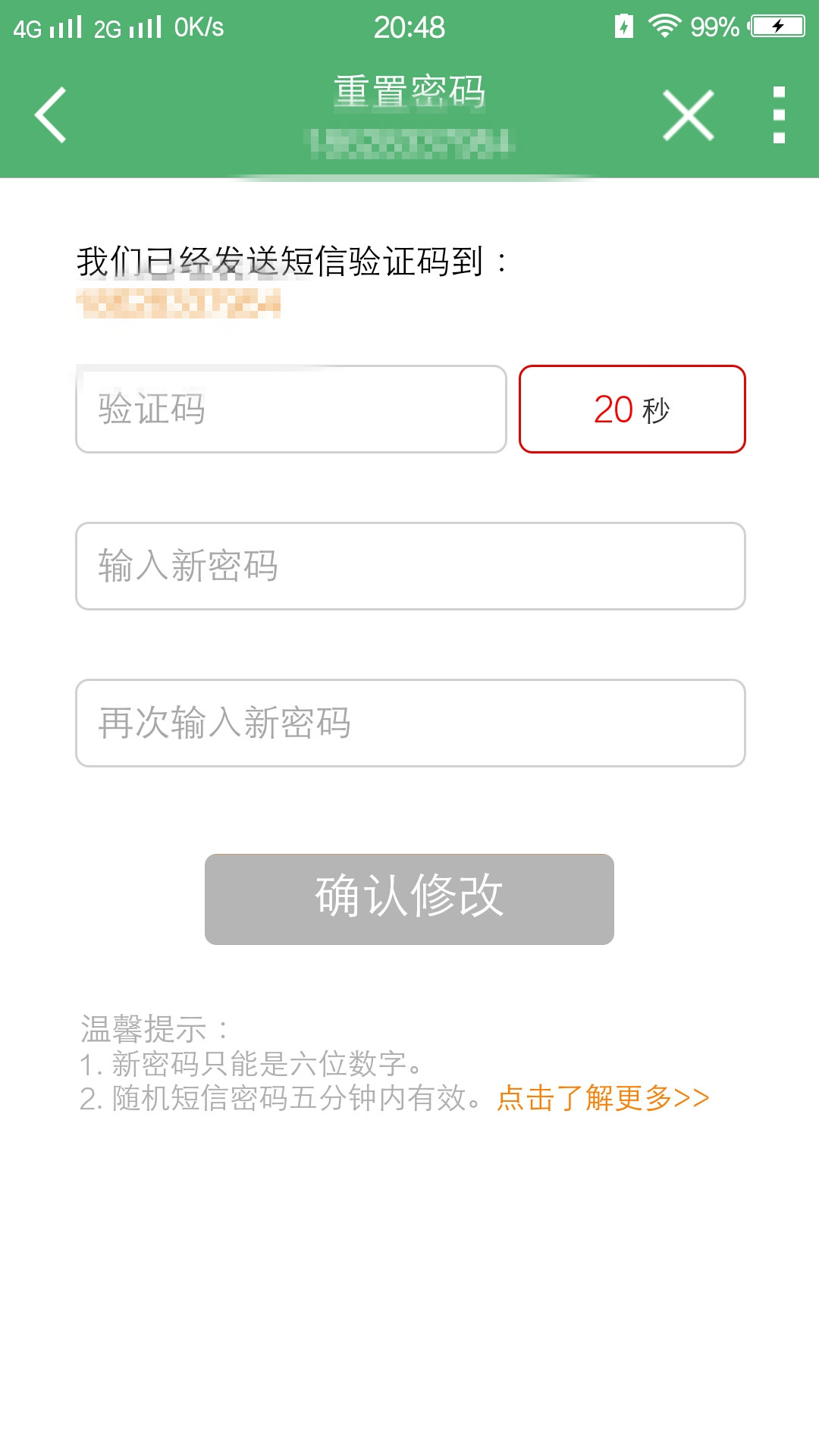
Task: Focus the 验证码 verification code field
Action: click(291, 409)
